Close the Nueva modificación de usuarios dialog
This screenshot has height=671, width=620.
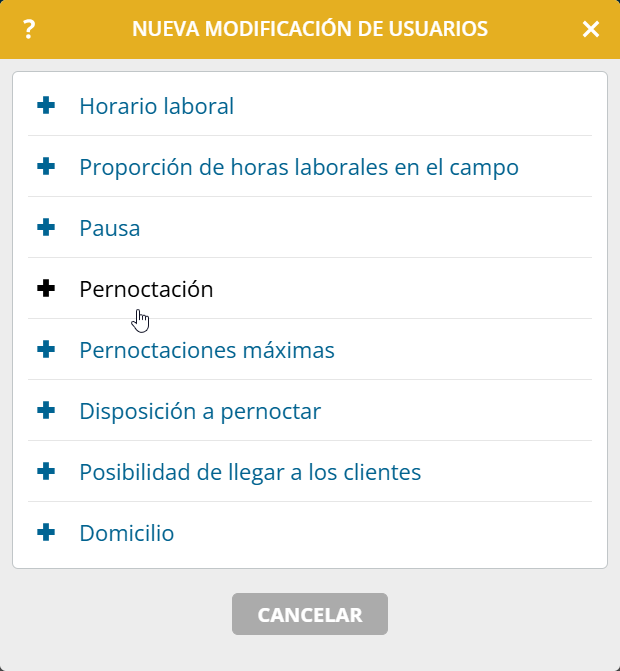(x=591, y=29)
